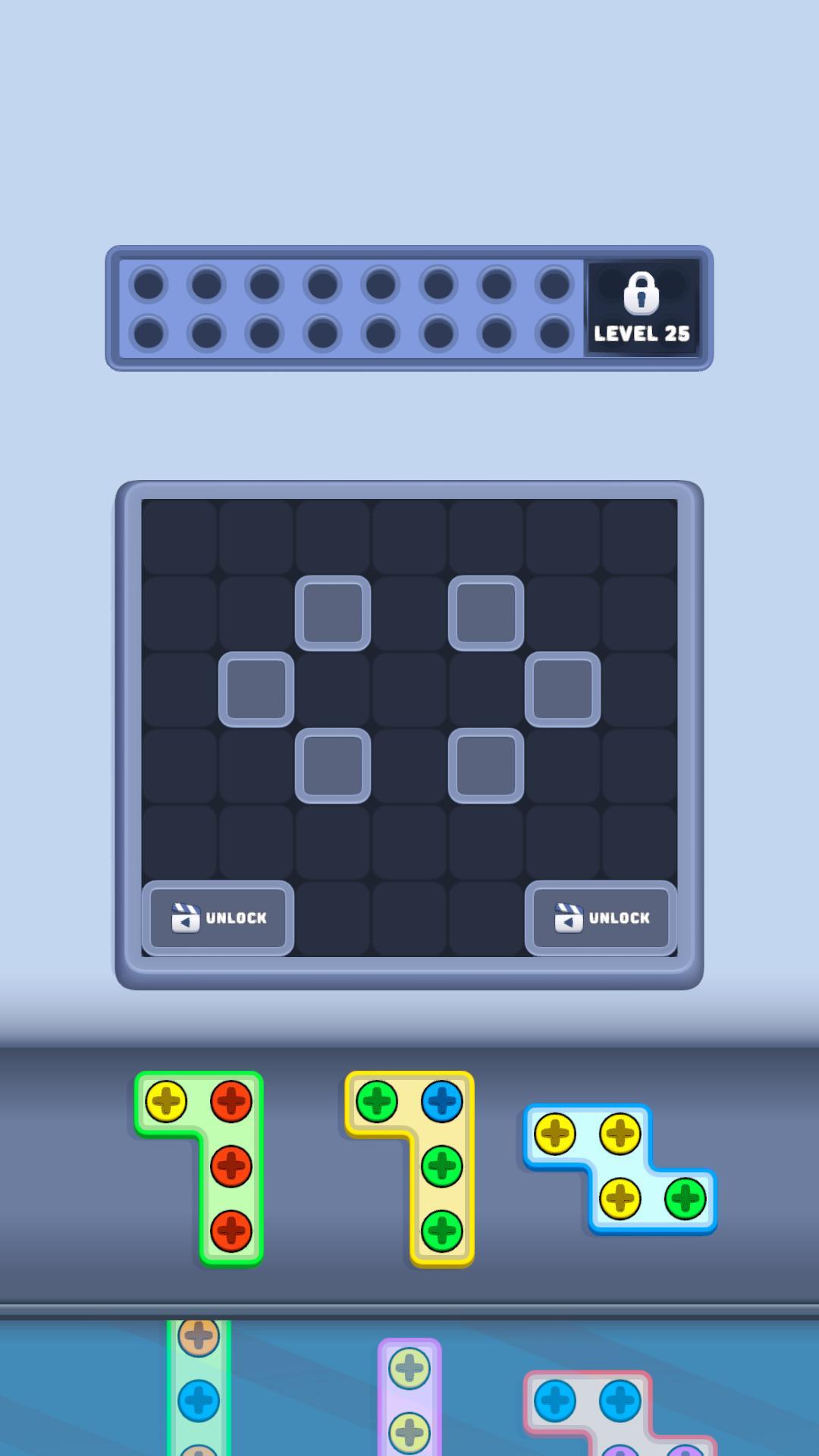
Task: Tap the left Unlock button
Action: [x=218, y=918]
